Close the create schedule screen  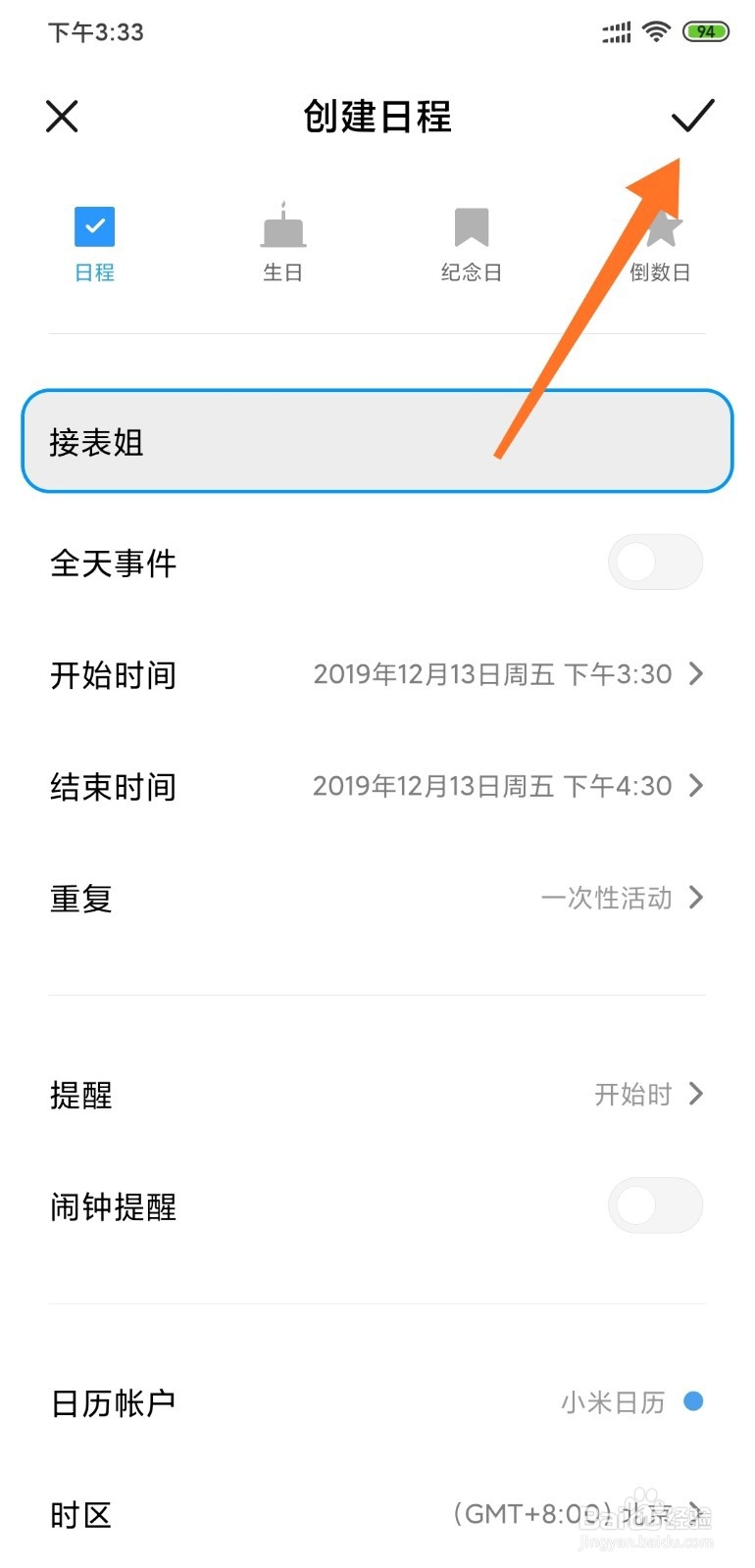[62, 117]
